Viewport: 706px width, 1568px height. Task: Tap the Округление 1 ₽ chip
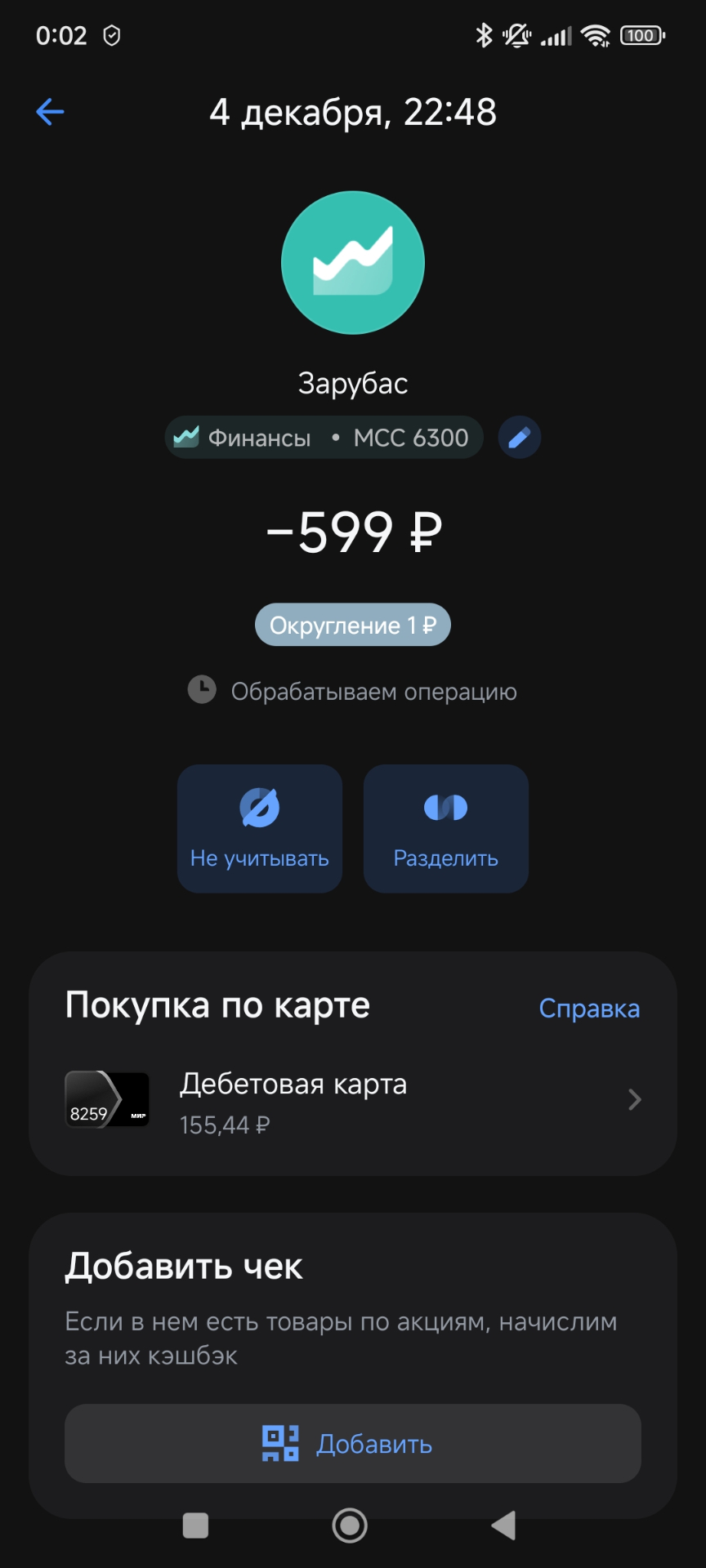[x=353, y=626]
